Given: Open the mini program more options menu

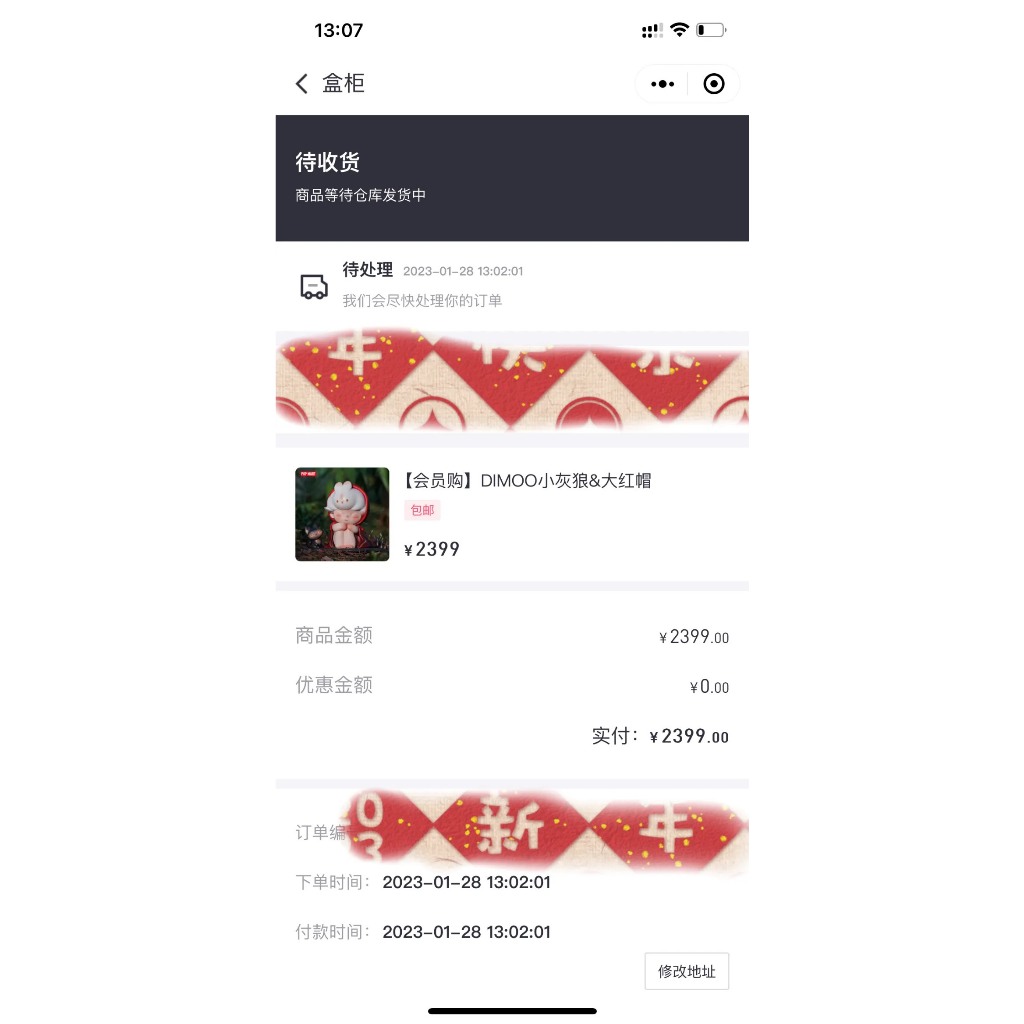Looking at the screenshot, I should (662, 84).
